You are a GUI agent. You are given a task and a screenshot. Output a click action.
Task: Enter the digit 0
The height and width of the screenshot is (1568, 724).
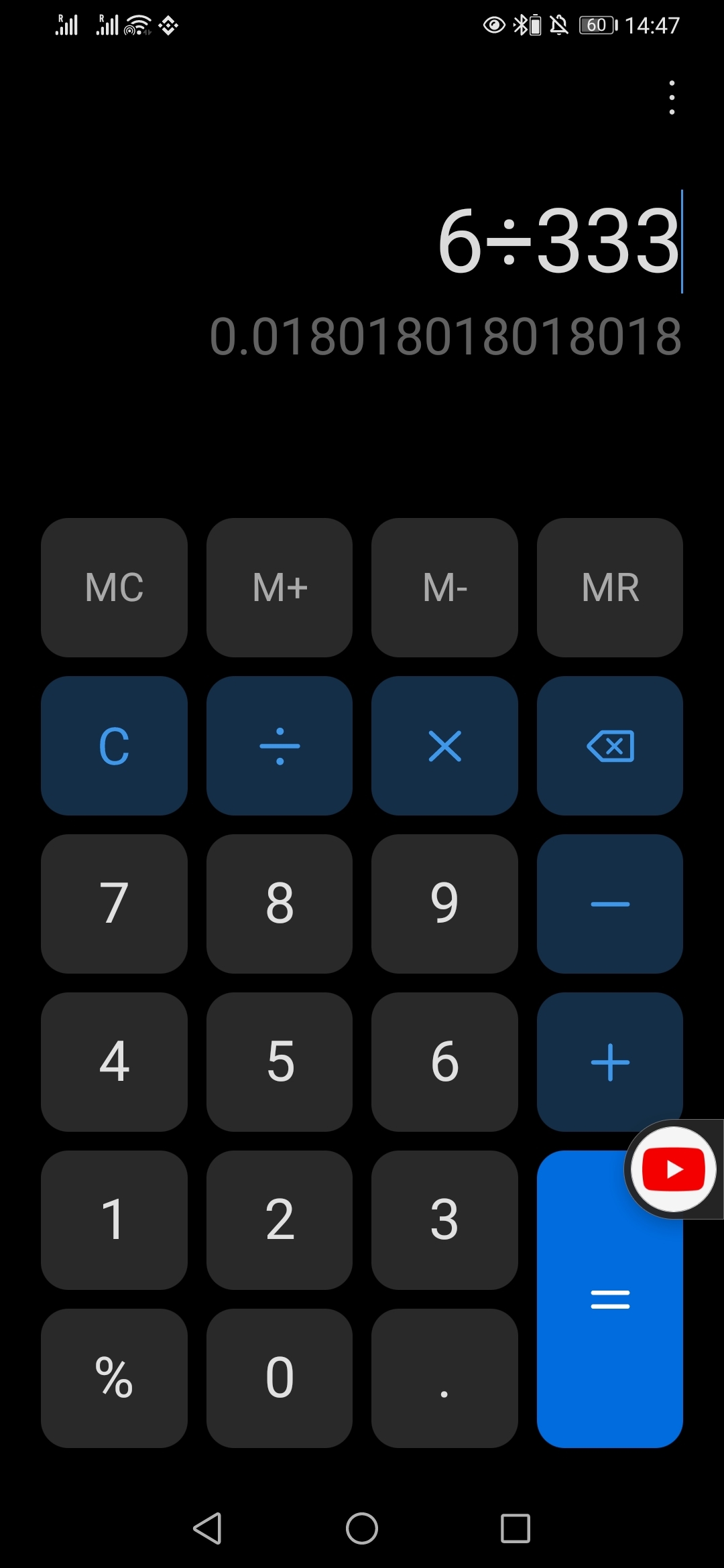[280, 1378]
